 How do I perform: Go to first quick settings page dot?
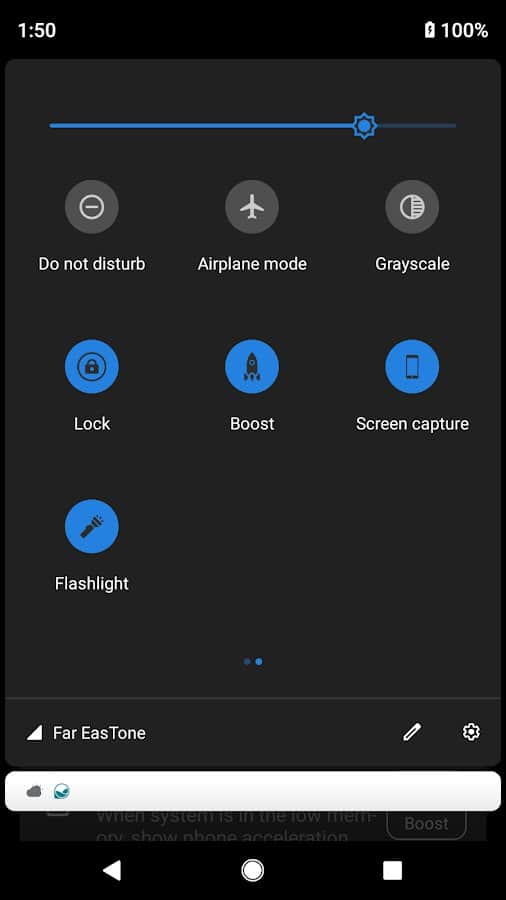pos(247,662)
